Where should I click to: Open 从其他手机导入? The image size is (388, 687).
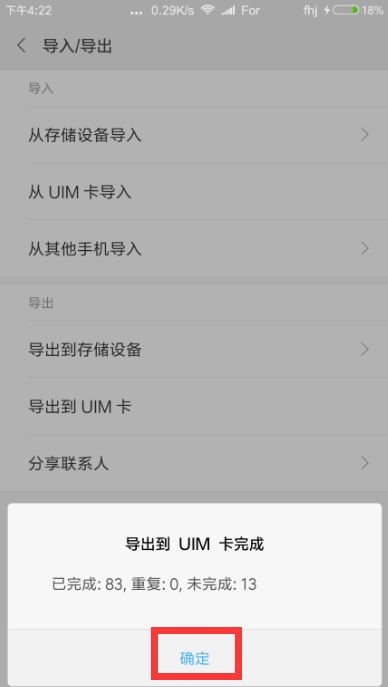tap(194, 249)
